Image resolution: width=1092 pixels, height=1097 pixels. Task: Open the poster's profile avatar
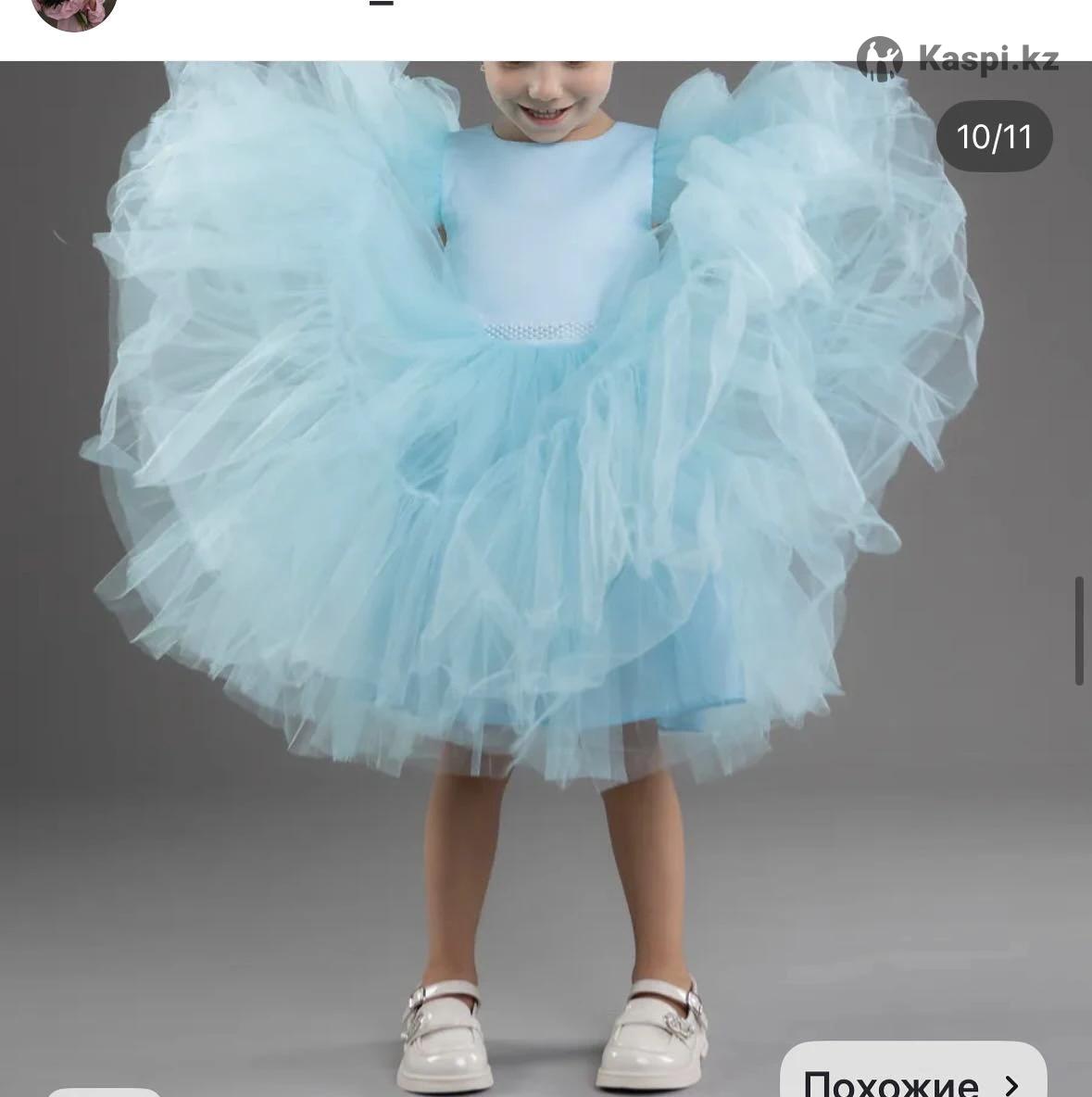[x=74, y=11]
